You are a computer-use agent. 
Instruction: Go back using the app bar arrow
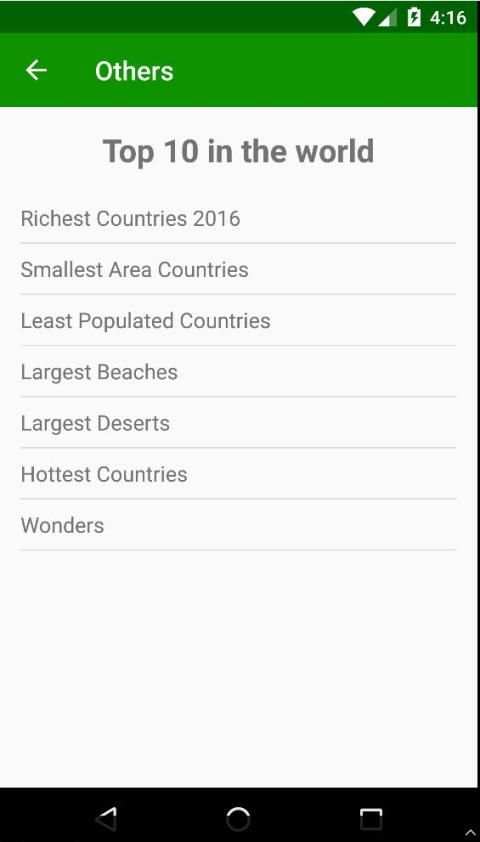[x=37, y=70]
